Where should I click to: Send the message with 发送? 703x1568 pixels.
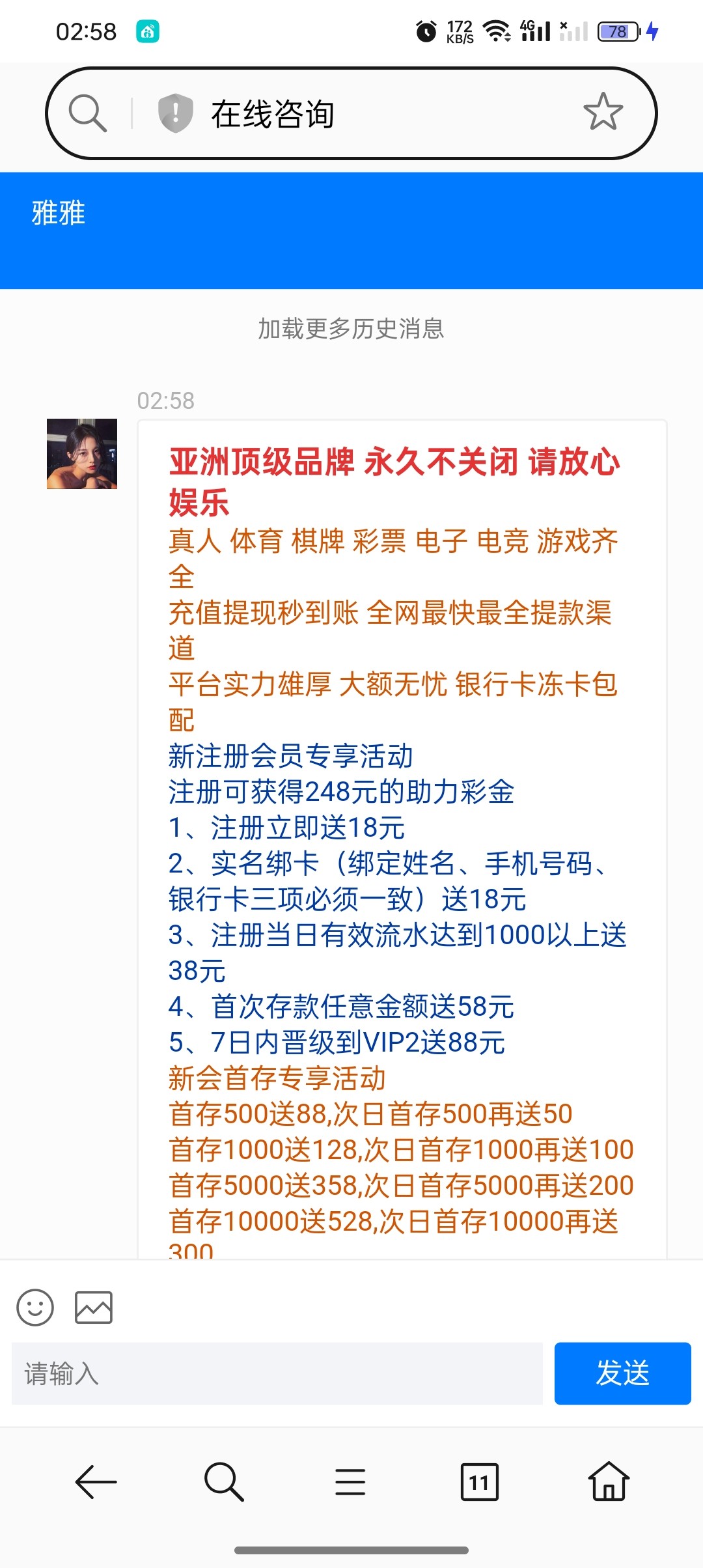tap(622, 1374)
